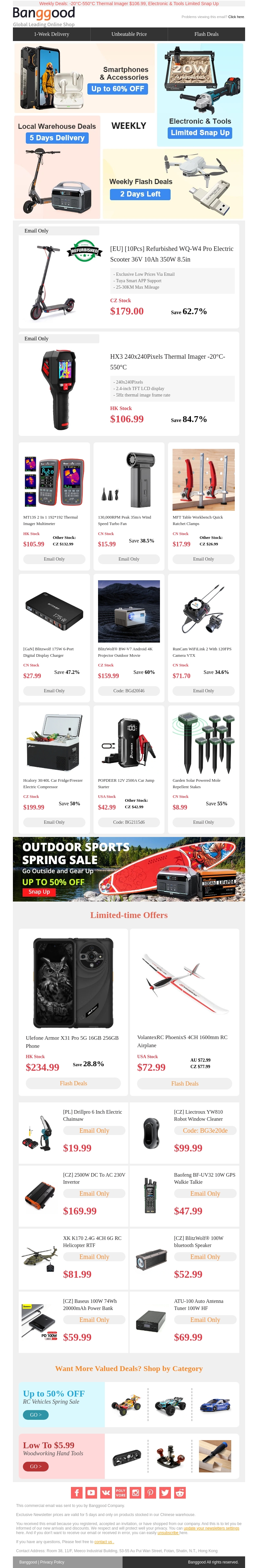
Task: Open the Pinterest social icon
Action: (x=150, y=1492)
